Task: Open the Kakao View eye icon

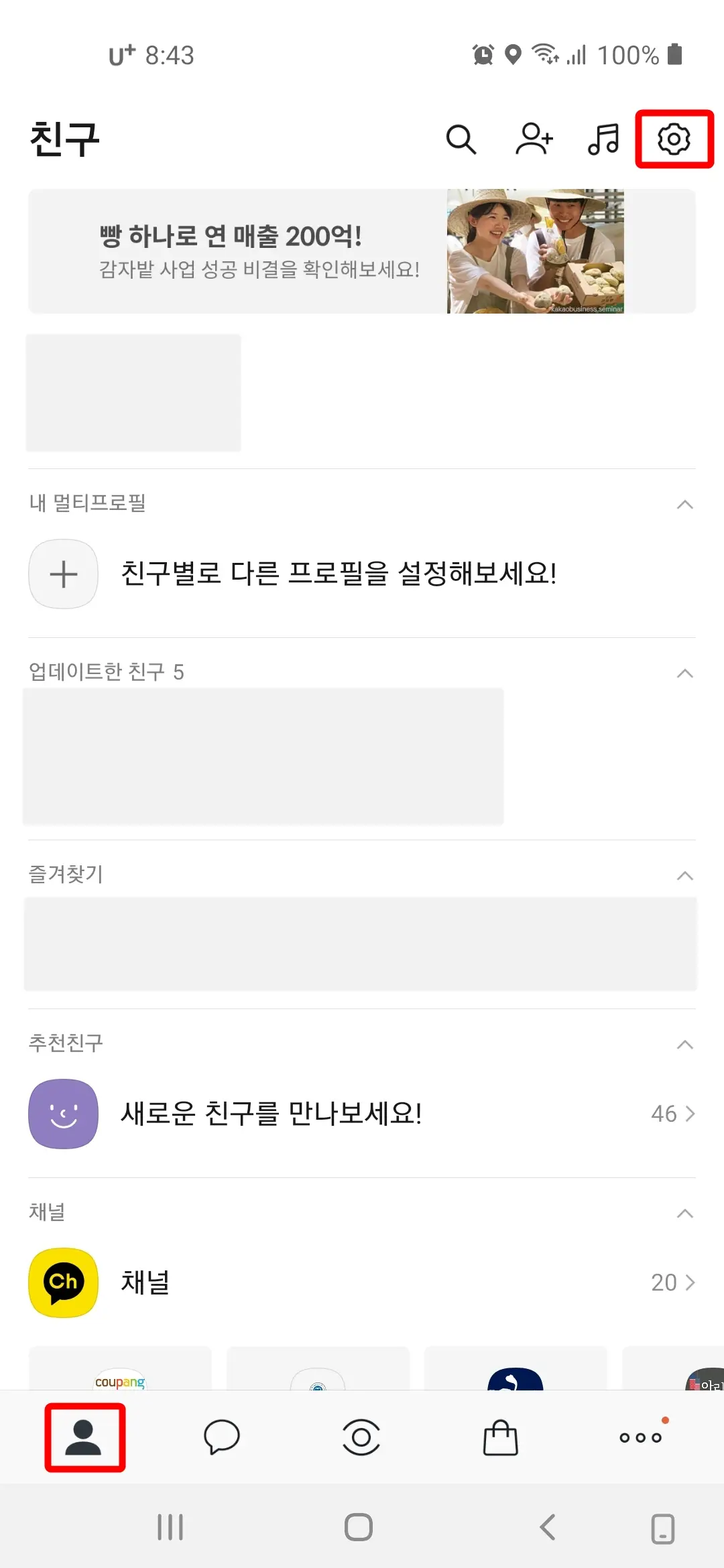Action: coord(362,1438)
